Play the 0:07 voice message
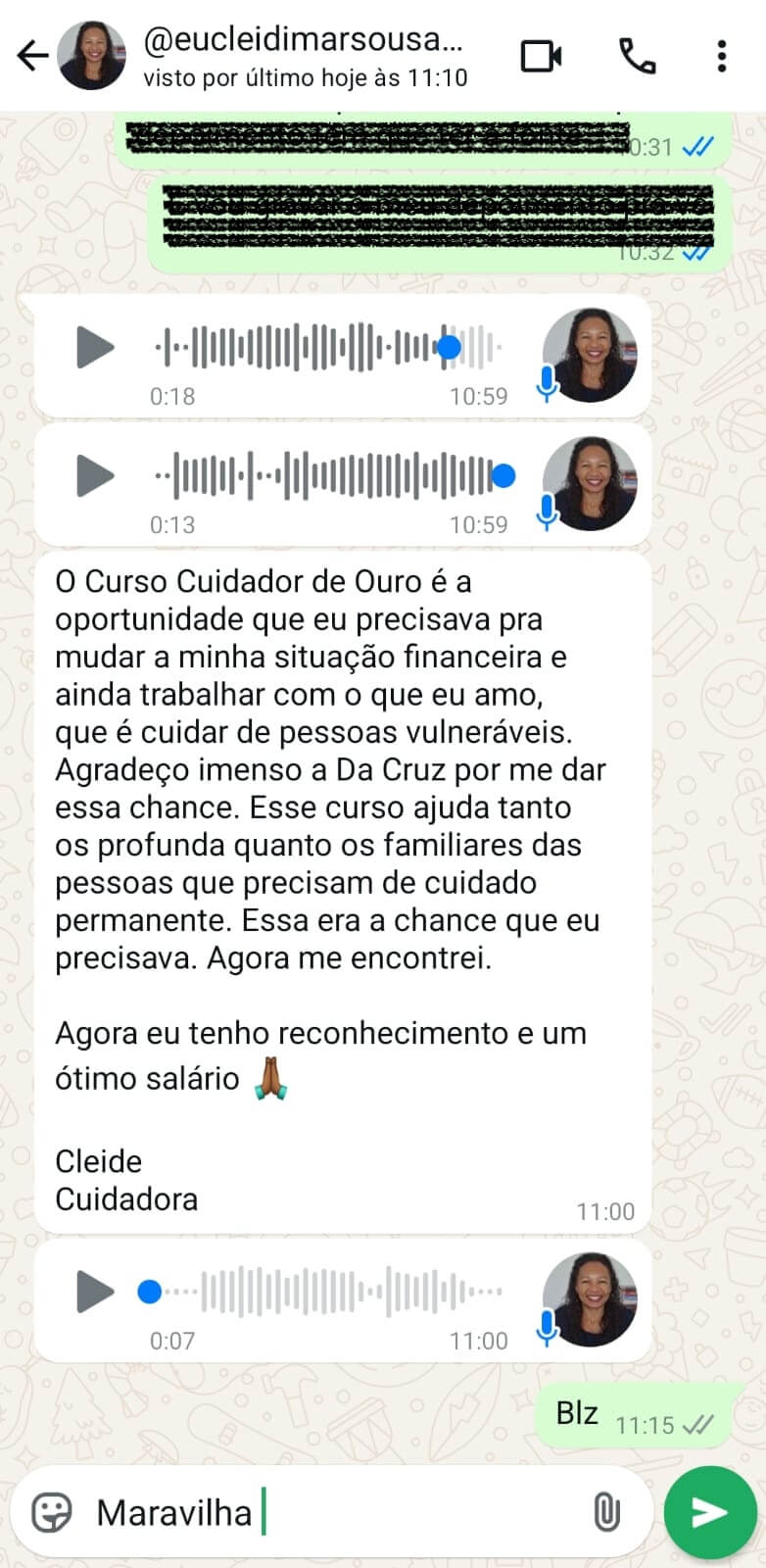The image size is (766, 1568). pos(95,1291)
